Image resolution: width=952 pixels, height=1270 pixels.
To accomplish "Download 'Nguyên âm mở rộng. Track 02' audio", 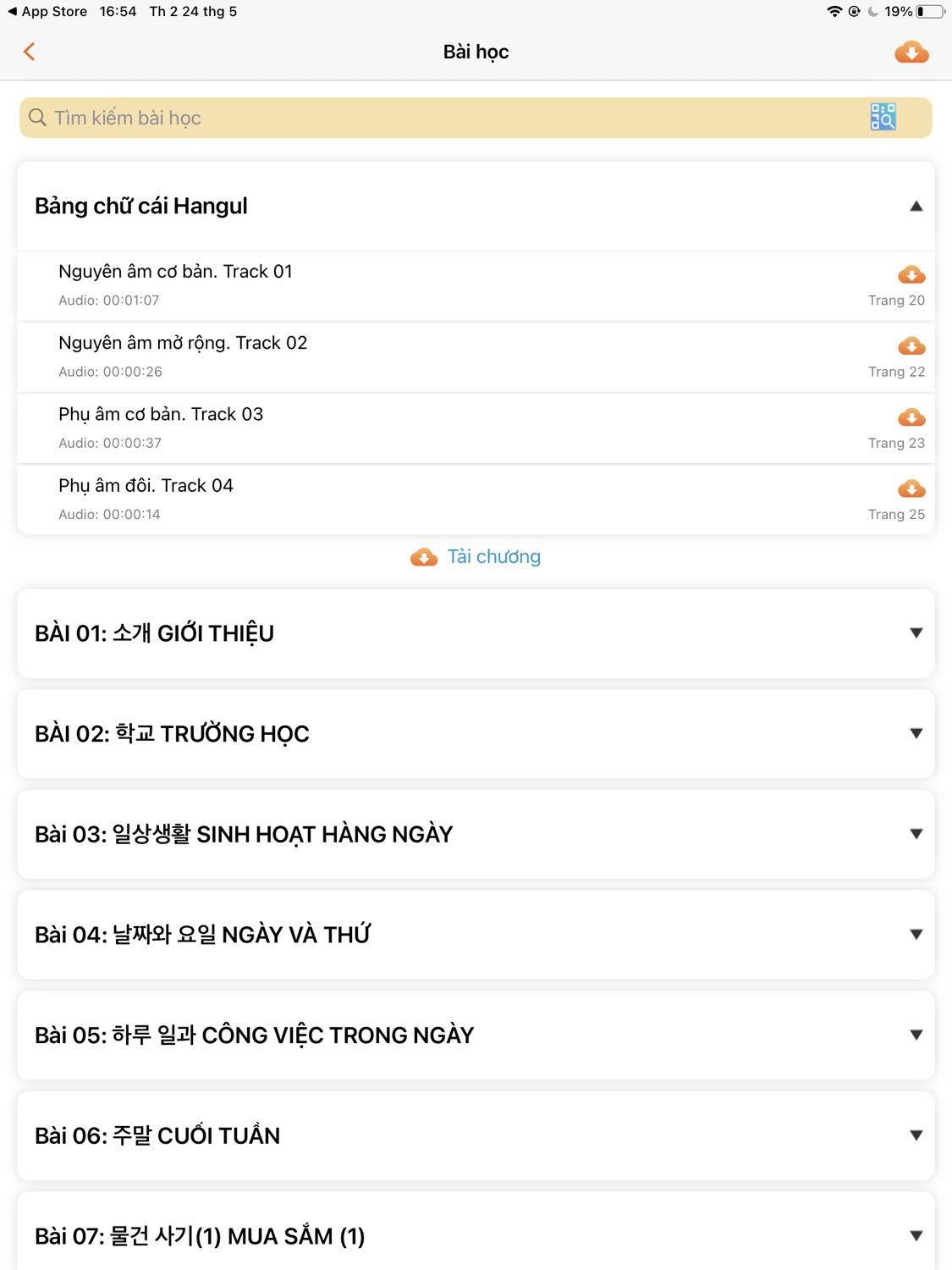I will (911, 345).
